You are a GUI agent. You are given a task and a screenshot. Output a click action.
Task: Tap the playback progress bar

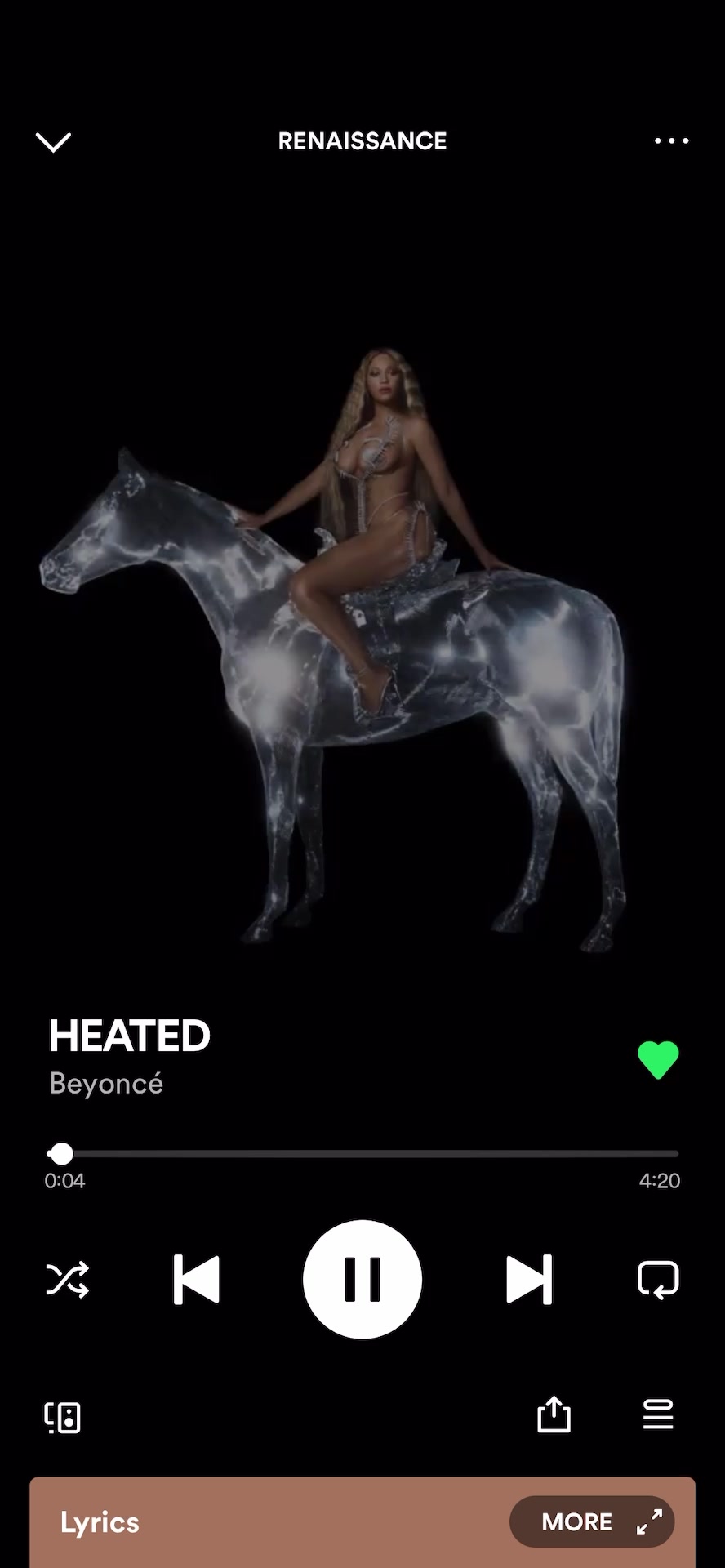pyautogui.click(x=362, y=1154)
